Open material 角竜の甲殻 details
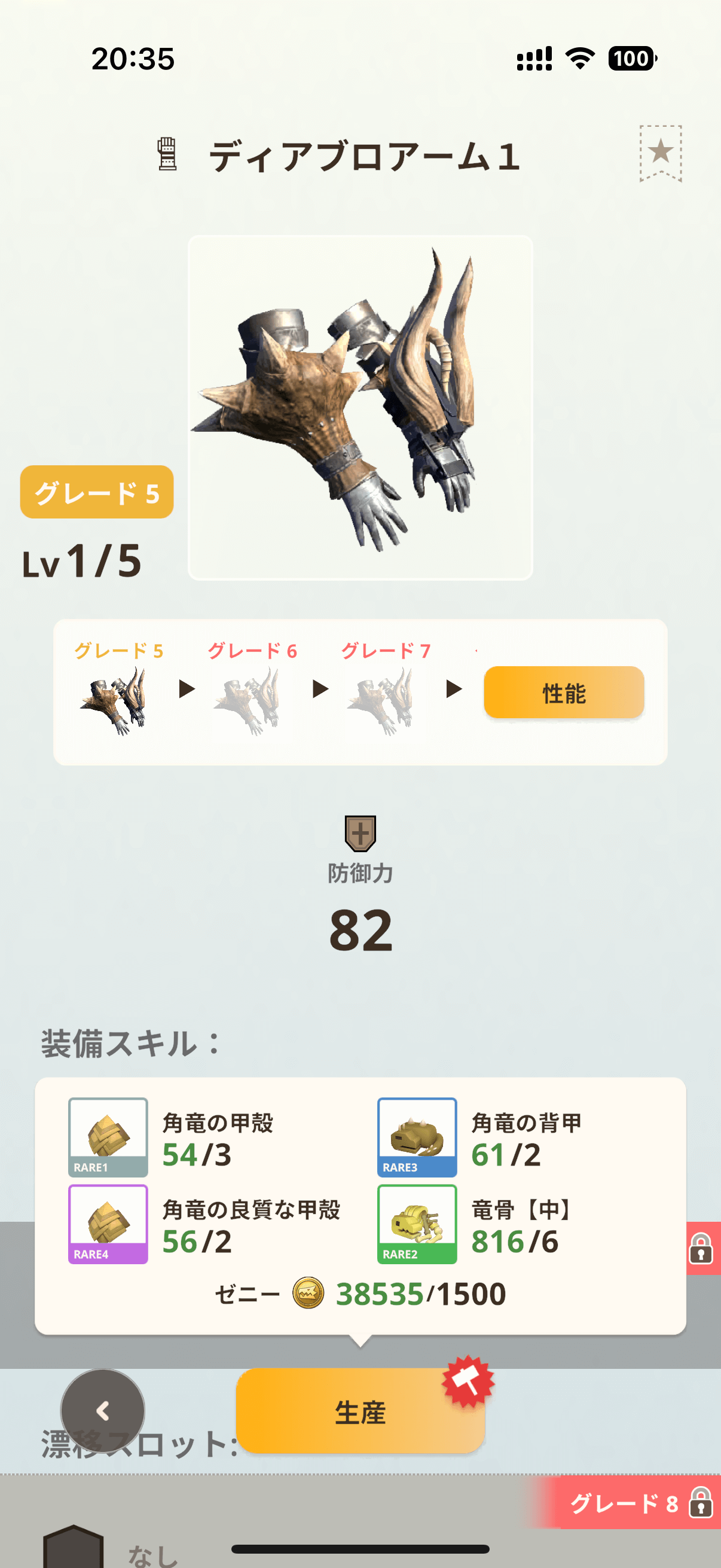This screenshot has height=1568, width=721. point(108,1136)
